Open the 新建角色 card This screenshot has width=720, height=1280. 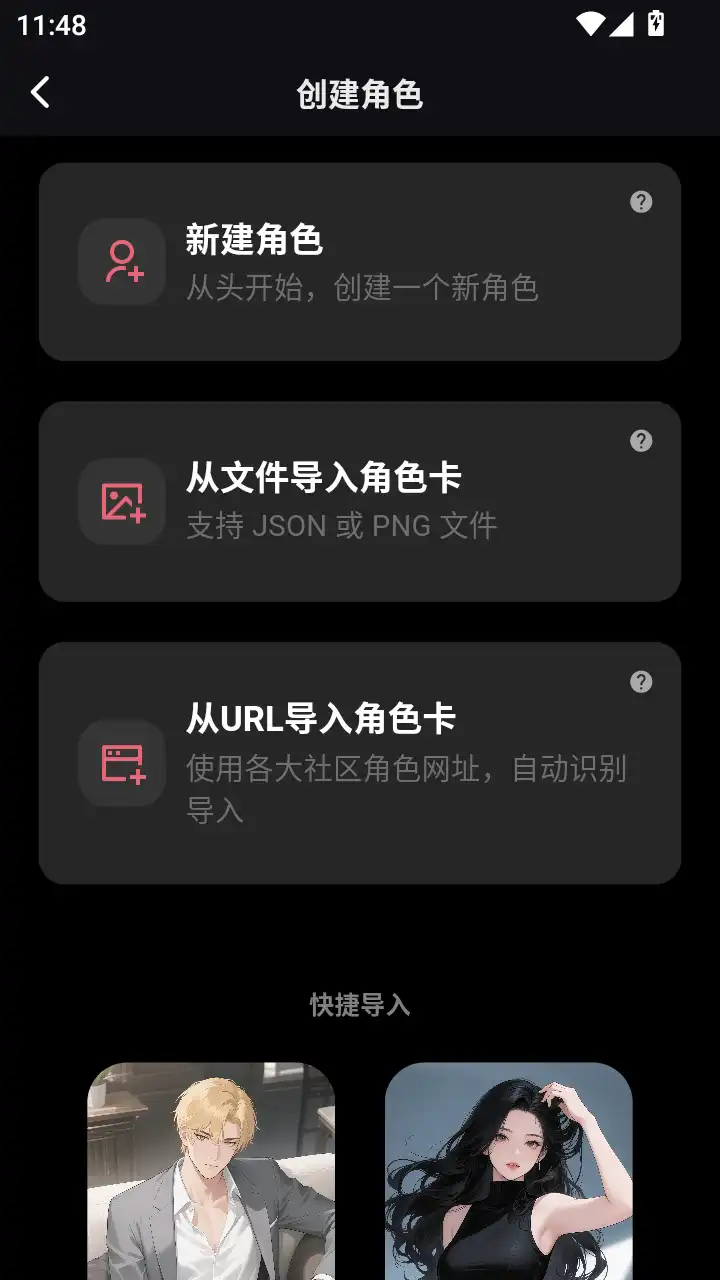(x=360, y=262)
